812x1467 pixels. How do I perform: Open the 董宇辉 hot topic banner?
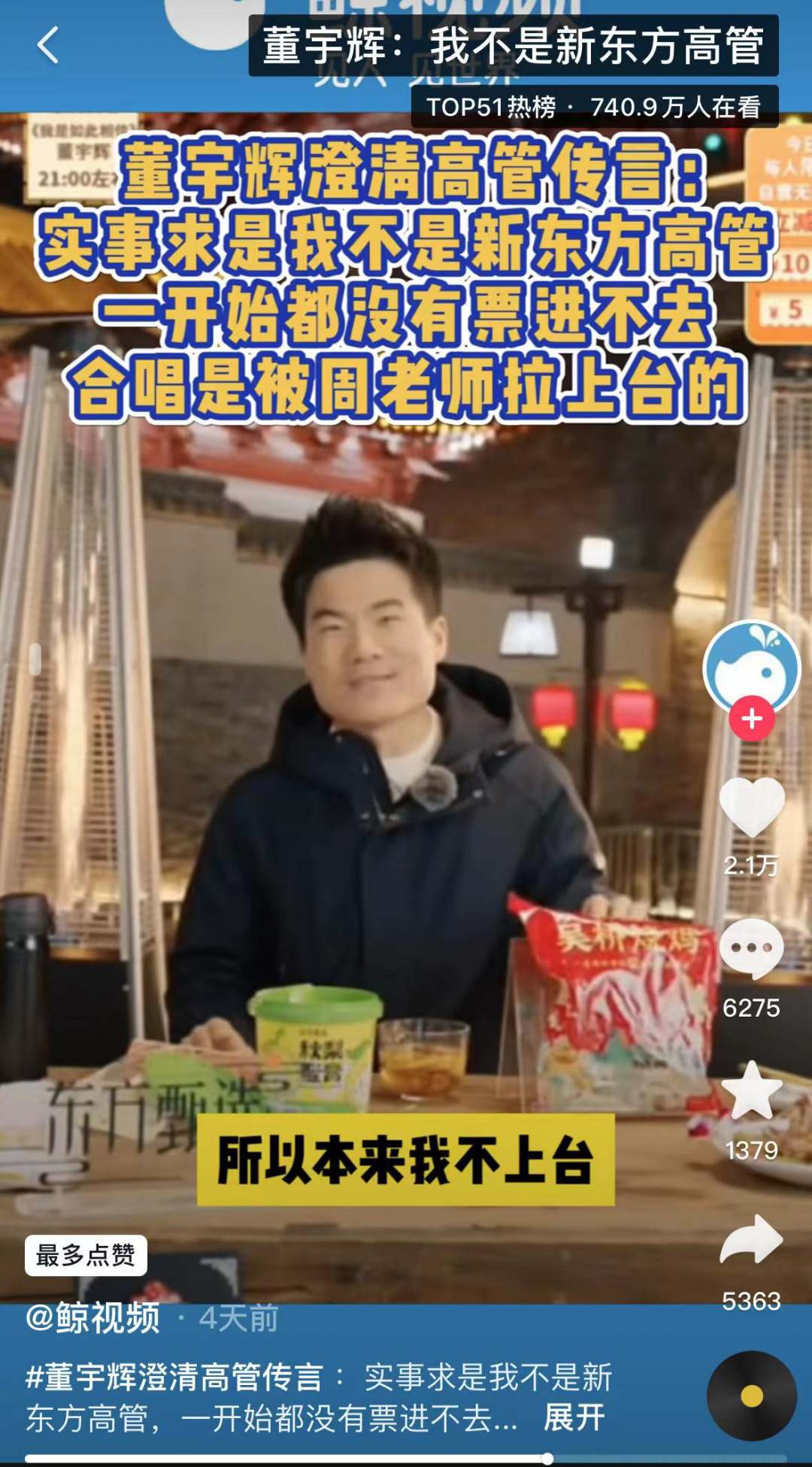coord(513,45)
